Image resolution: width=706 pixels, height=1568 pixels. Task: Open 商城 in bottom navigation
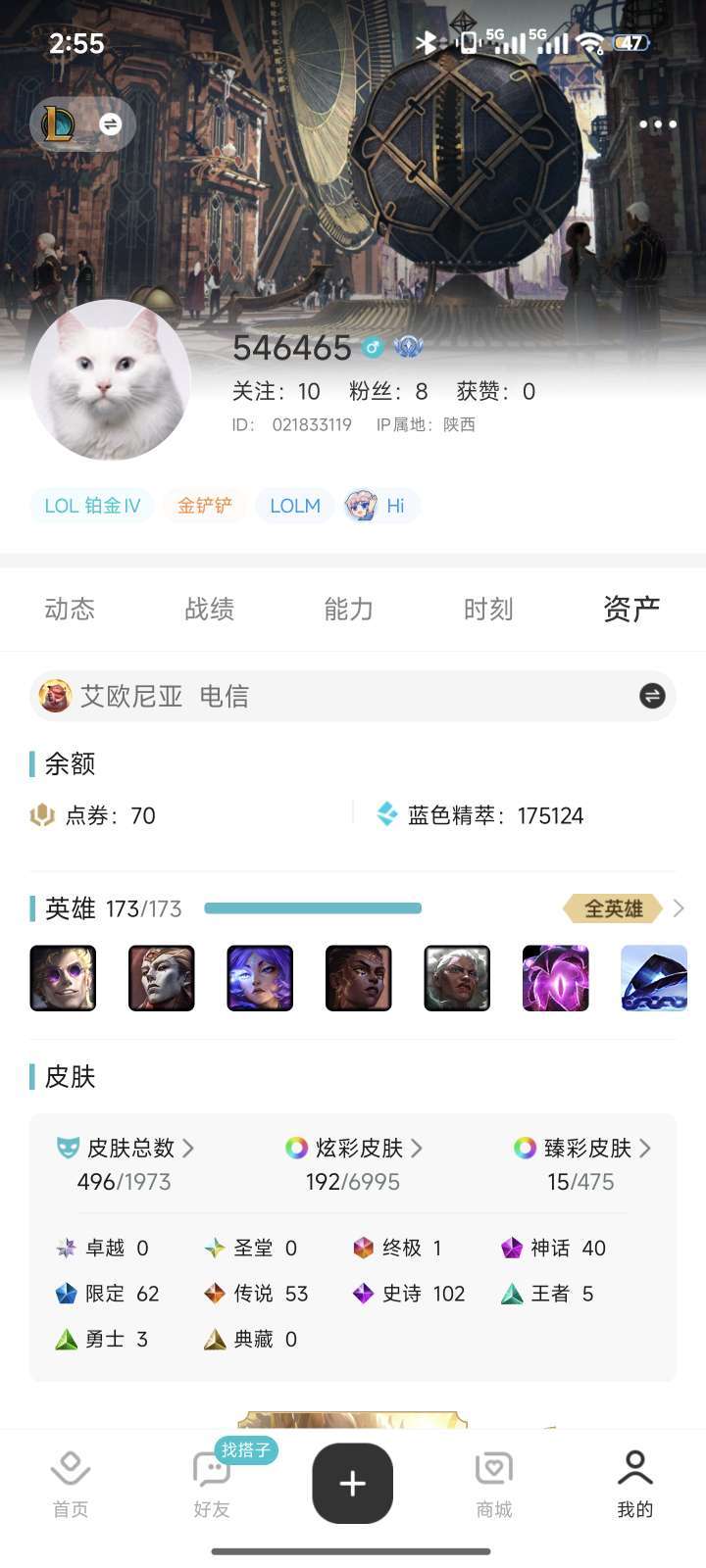click(494, 1485)
